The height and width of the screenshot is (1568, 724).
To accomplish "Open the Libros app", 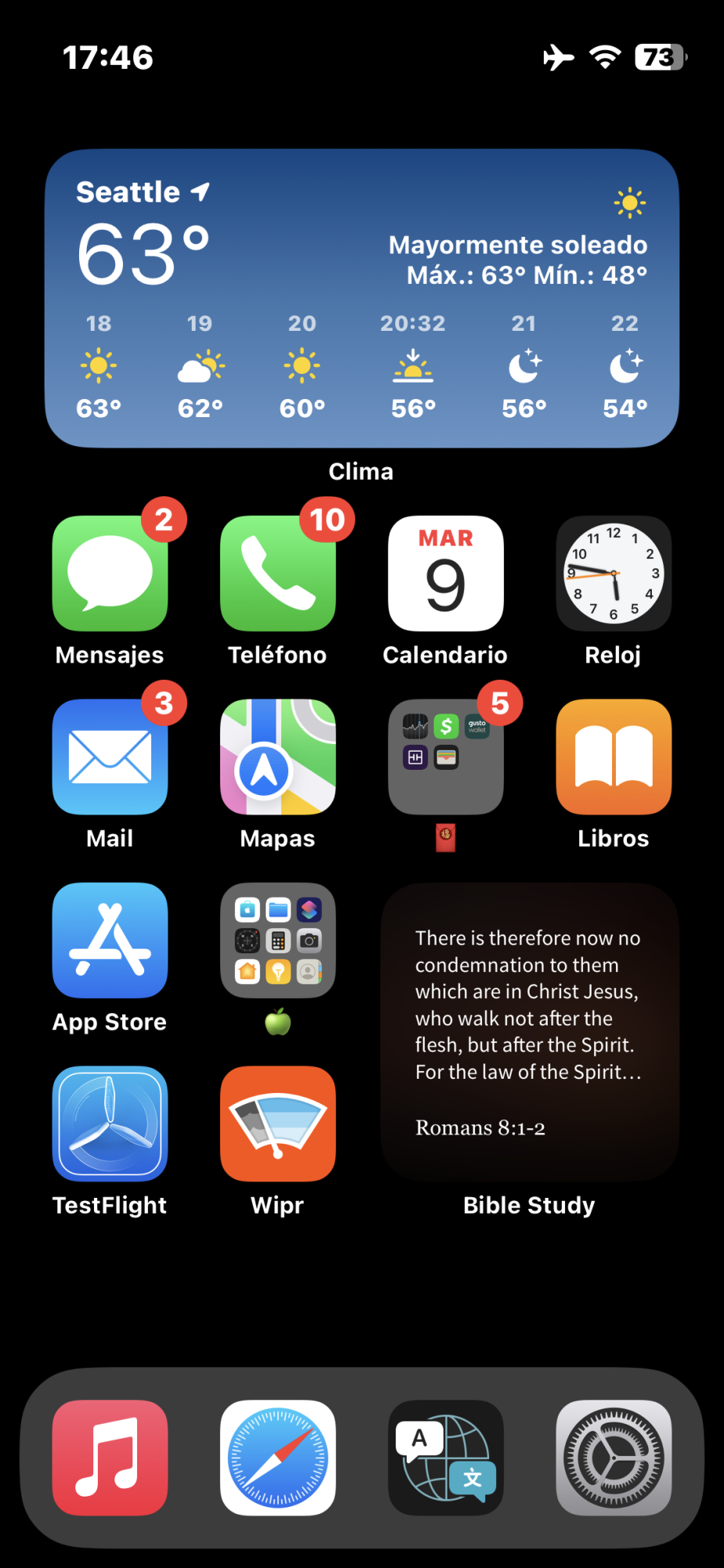I will pos(614,757).
